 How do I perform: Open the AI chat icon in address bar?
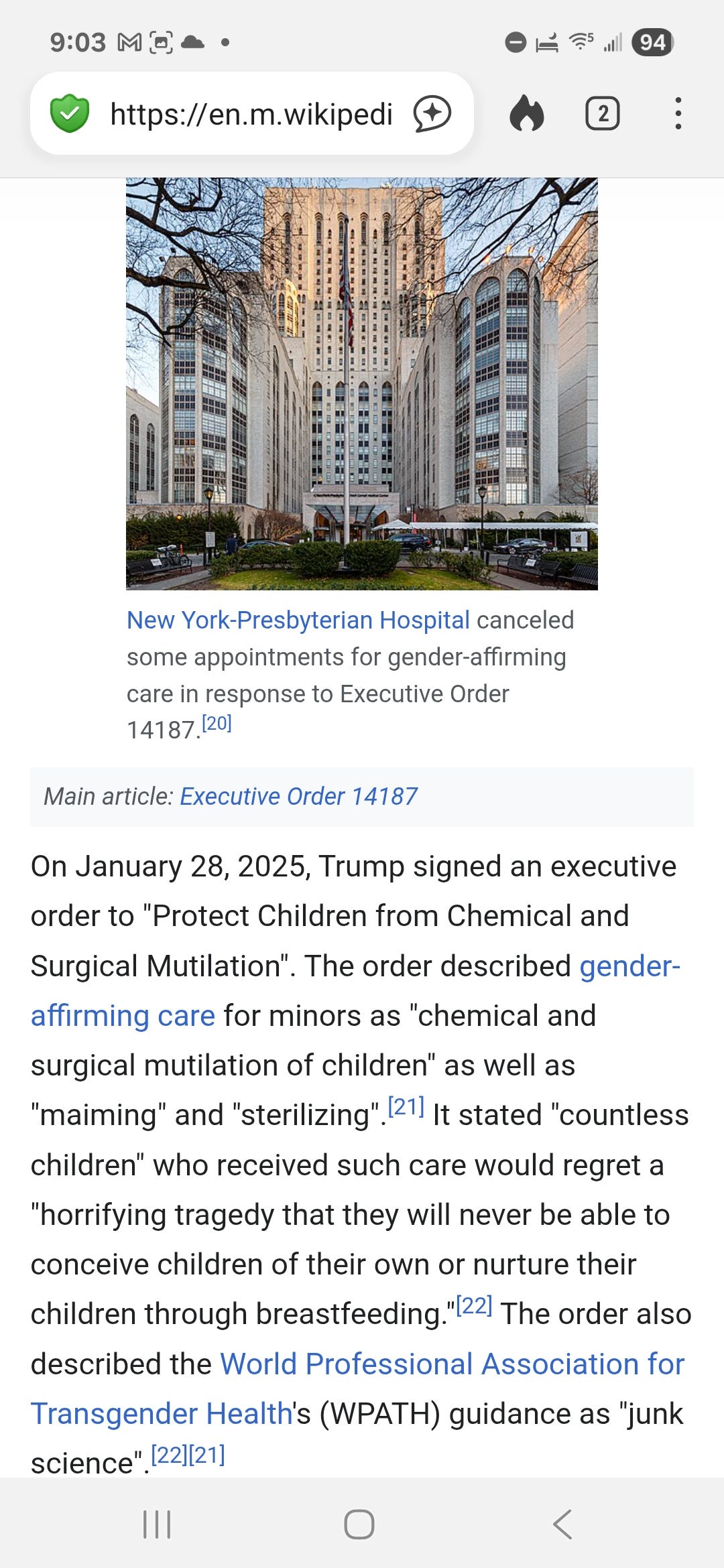432,114
